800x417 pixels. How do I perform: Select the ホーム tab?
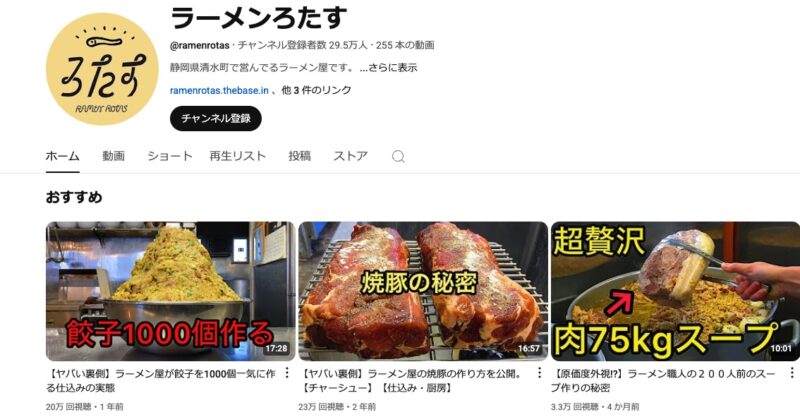tap(62, 156)
